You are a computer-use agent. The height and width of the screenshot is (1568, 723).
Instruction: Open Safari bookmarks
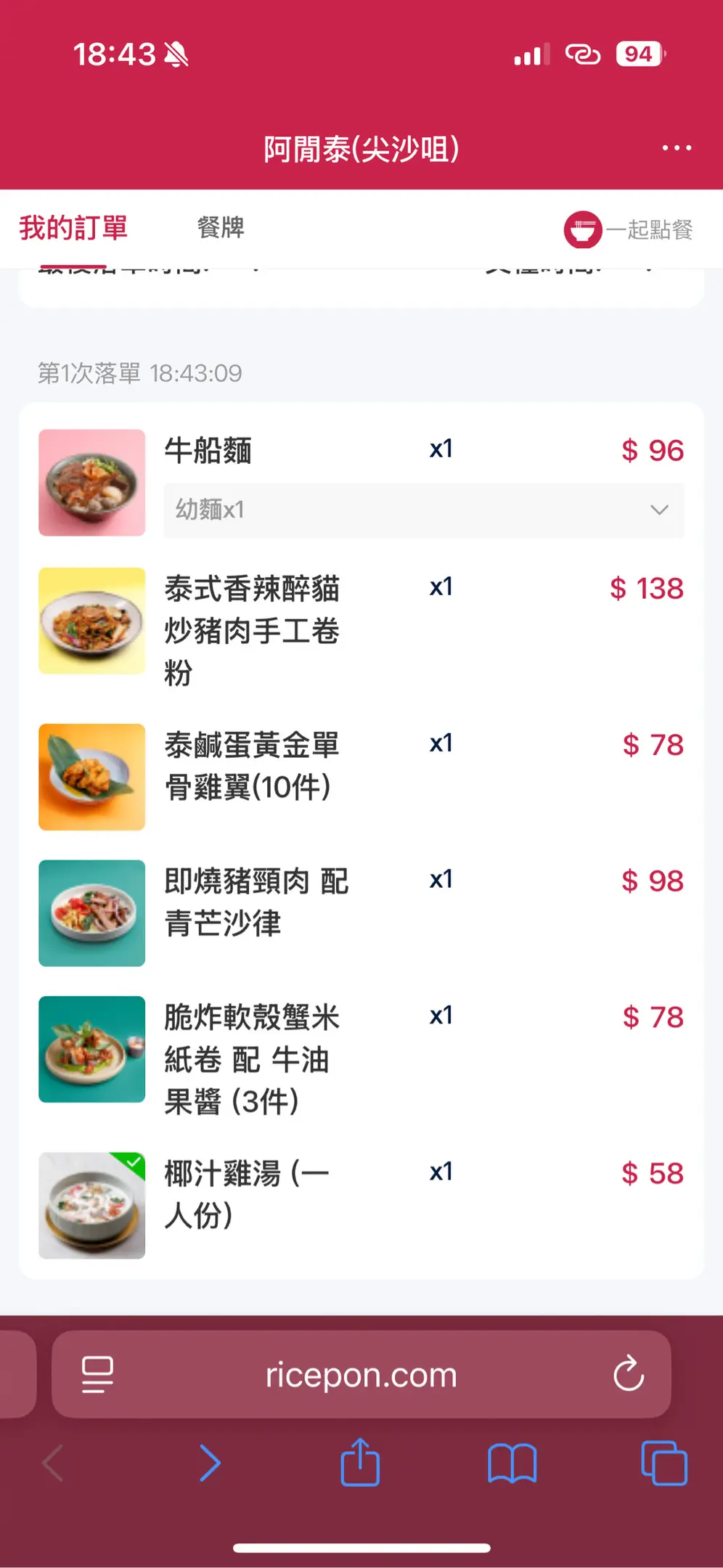pyautogui.click(x=512, y=1463)
